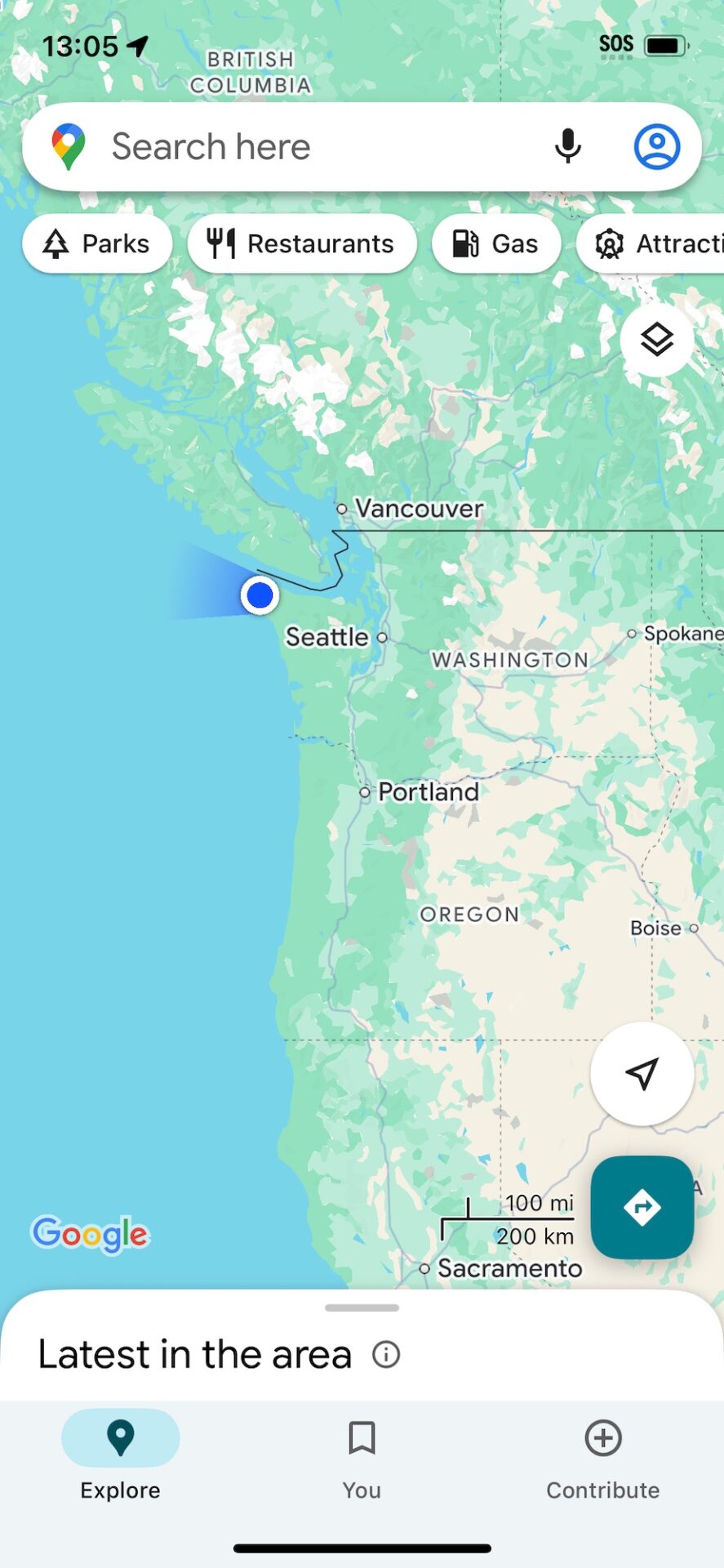Select the Parks chip

(97, 243)
